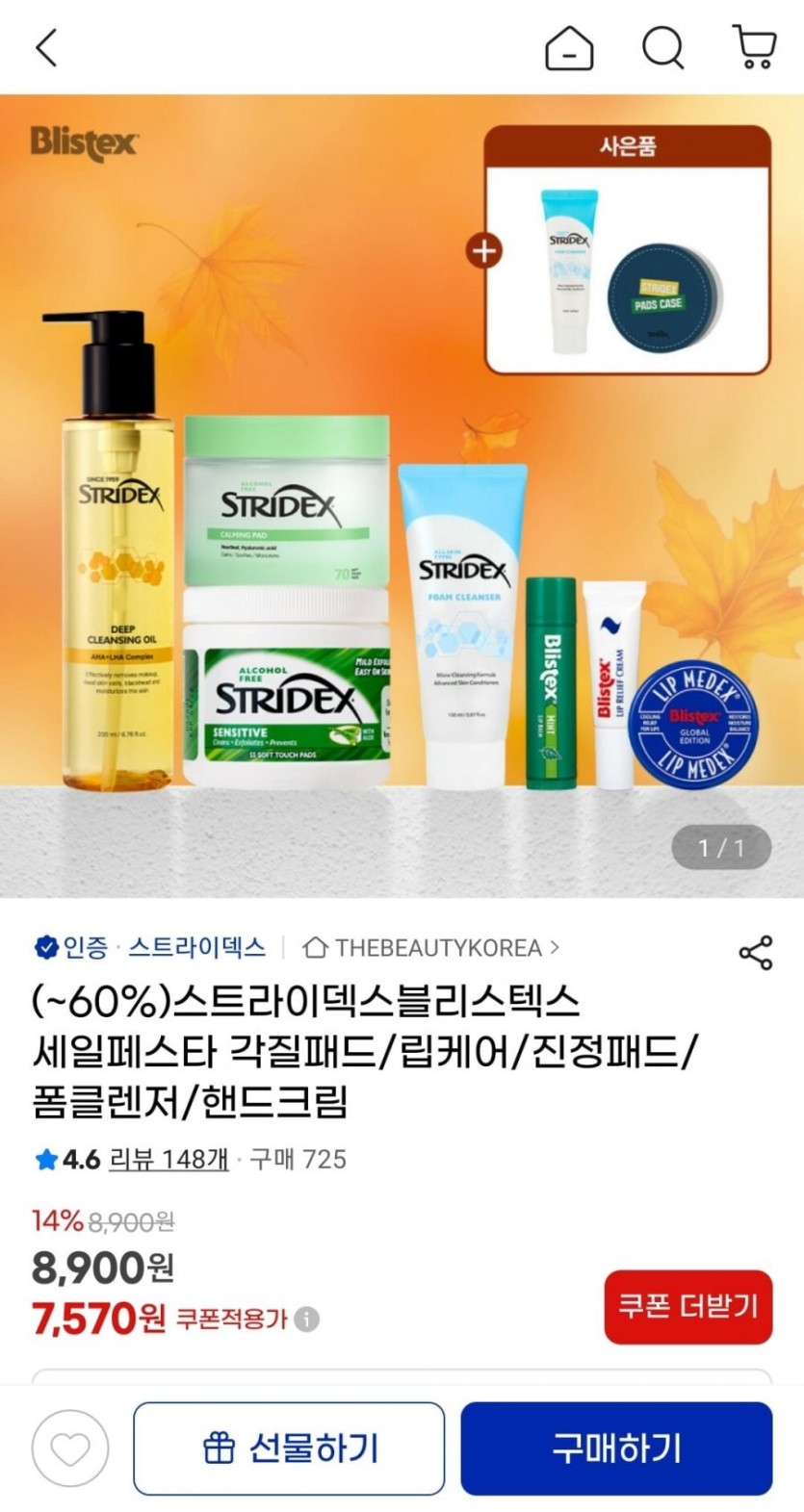Go back using the top-left arrow

(x=46, y=47)
